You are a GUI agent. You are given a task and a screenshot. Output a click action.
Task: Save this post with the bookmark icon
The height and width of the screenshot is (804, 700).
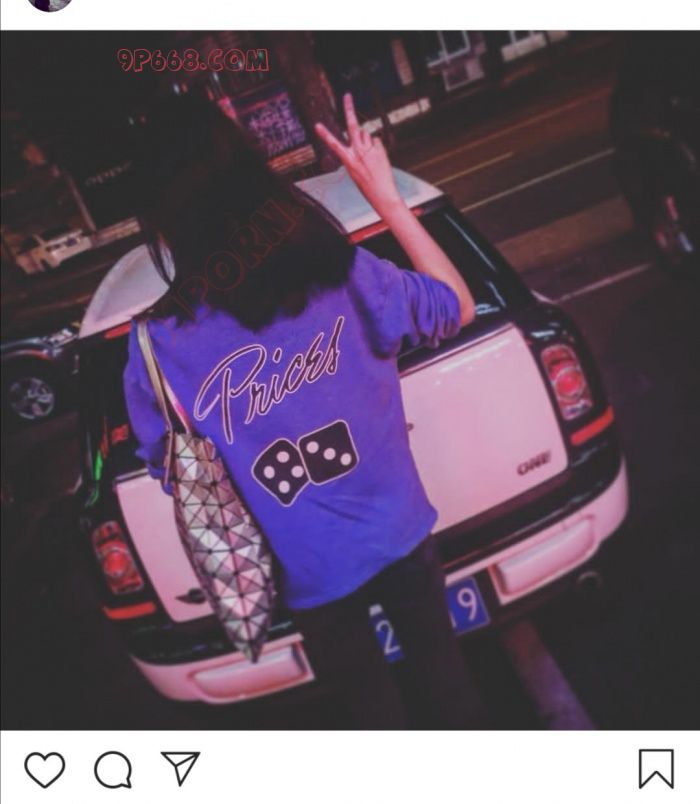[x=656, y=769]
